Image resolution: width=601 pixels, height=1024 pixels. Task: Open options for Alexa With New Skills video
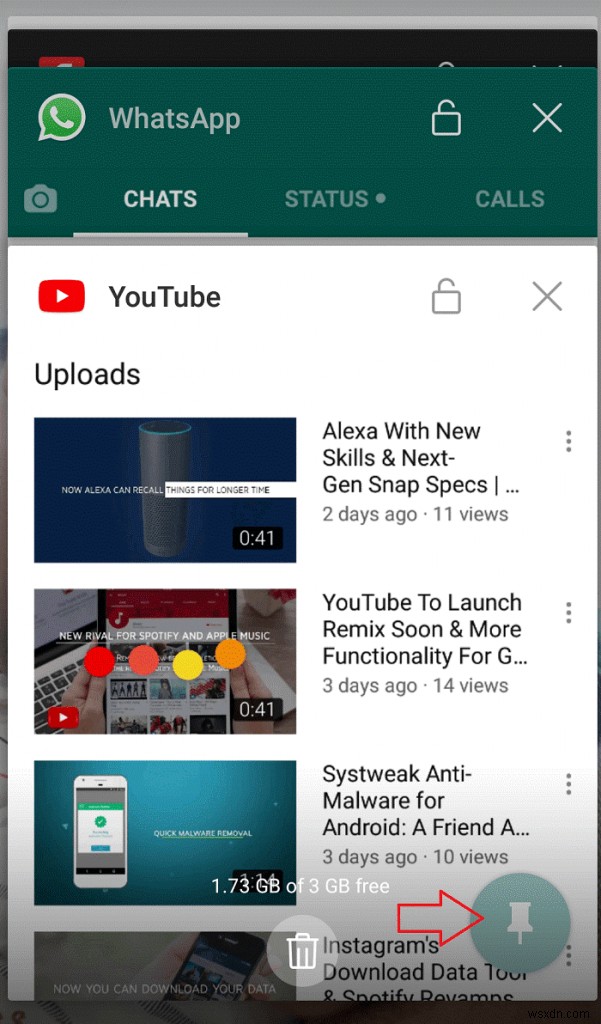click(568, 441)
